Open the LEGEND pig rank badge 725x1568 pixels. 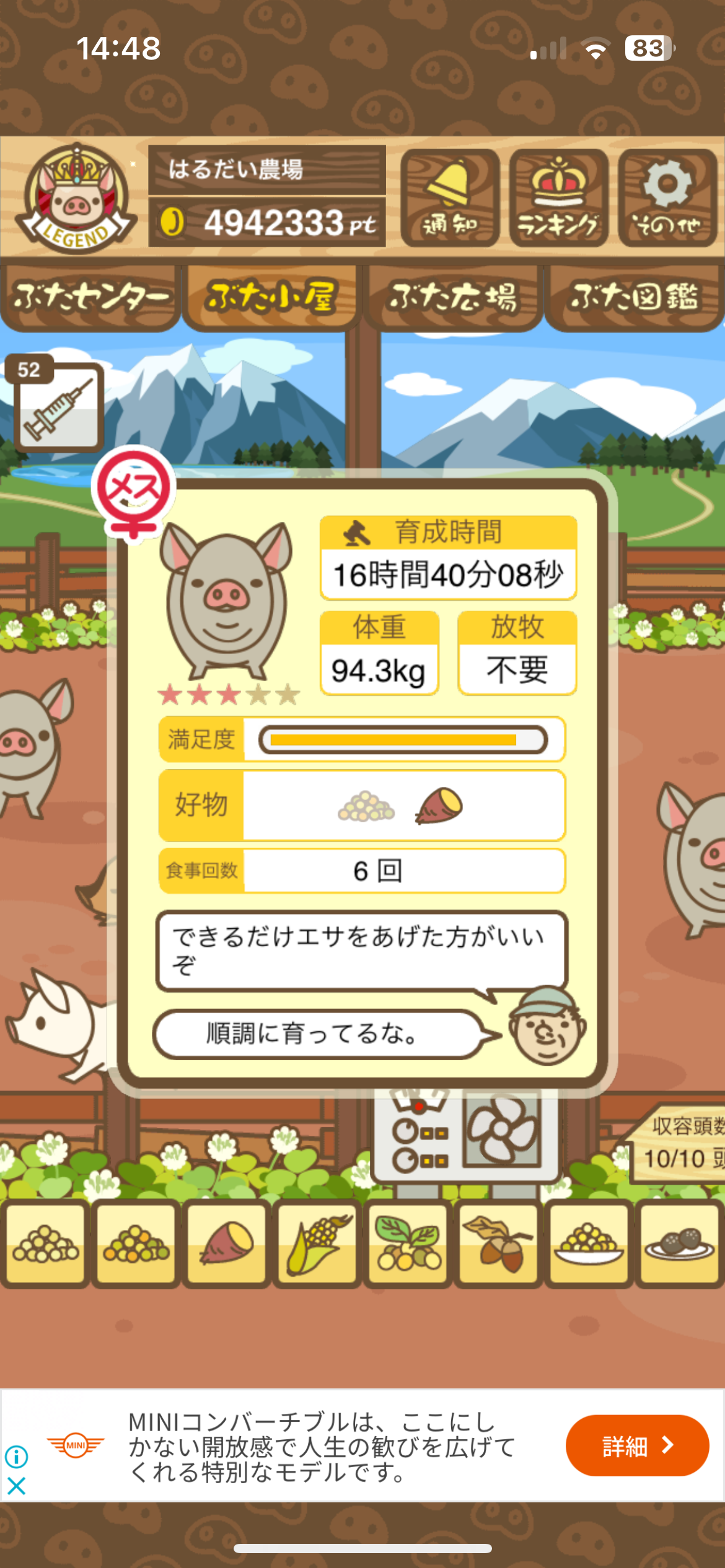click(x=76, y=198)
